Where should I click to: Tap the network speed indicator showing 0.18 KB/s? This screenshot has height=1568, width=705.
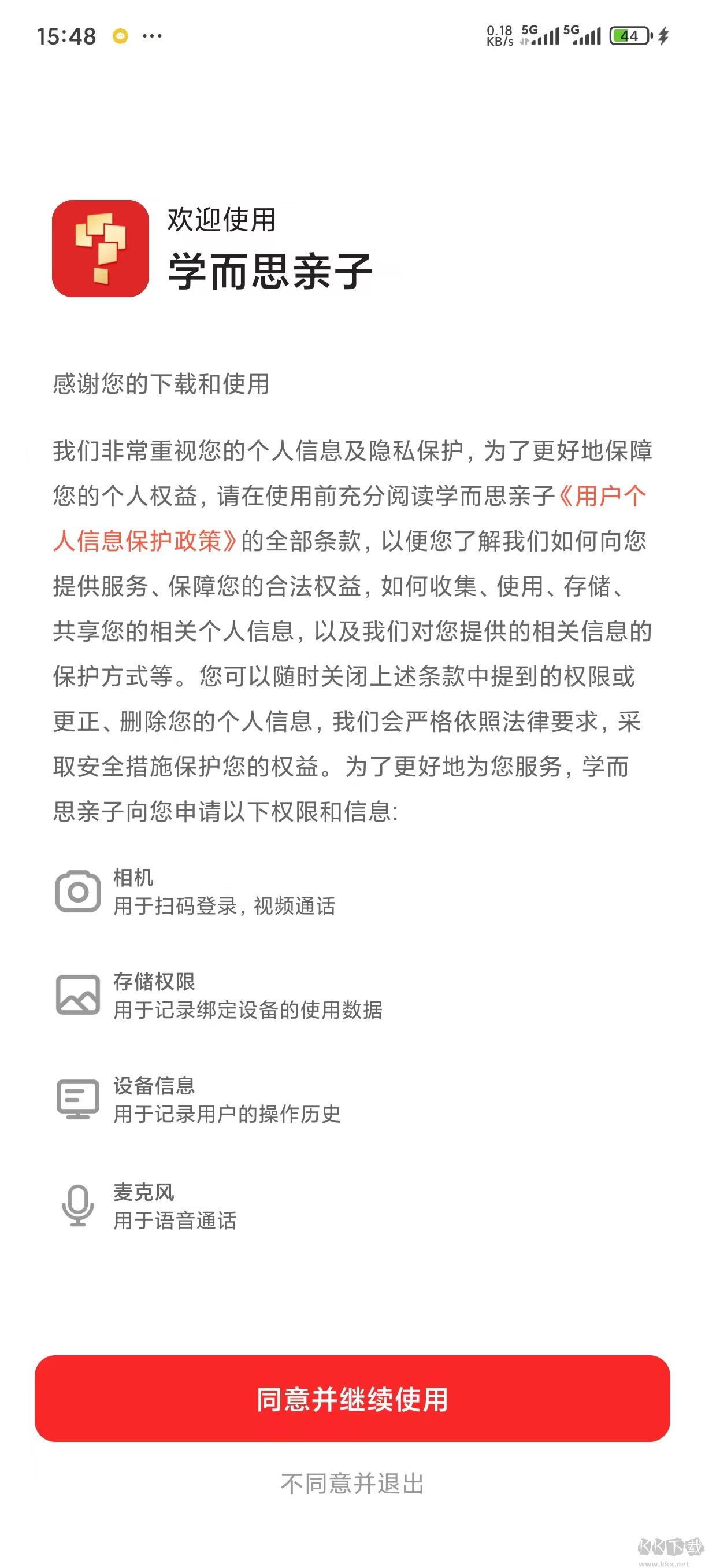pos(499,35)
